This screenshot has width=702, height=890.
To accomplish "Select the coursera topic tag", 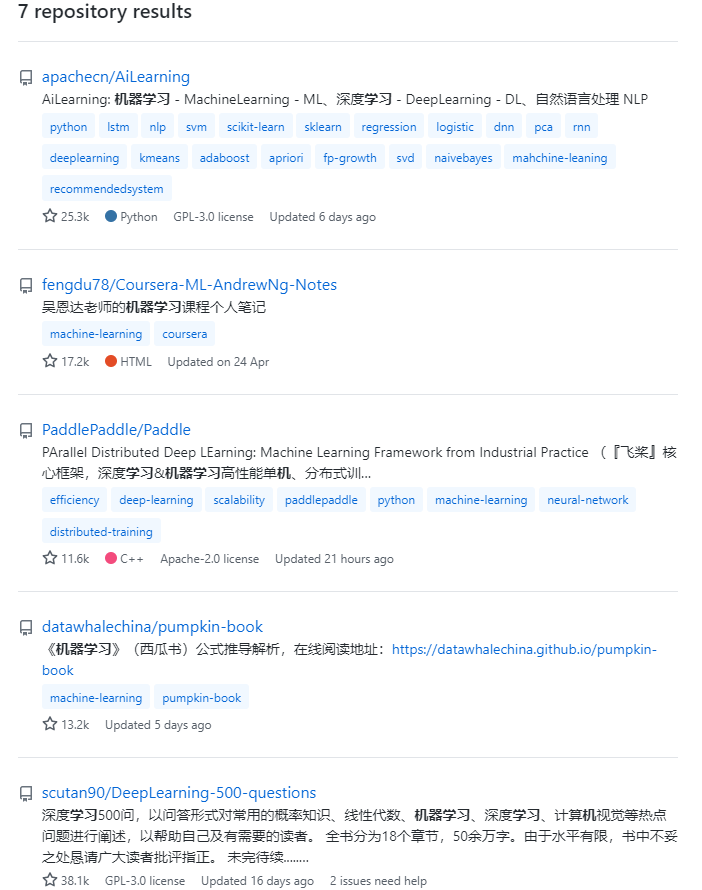I will [184, 334].
